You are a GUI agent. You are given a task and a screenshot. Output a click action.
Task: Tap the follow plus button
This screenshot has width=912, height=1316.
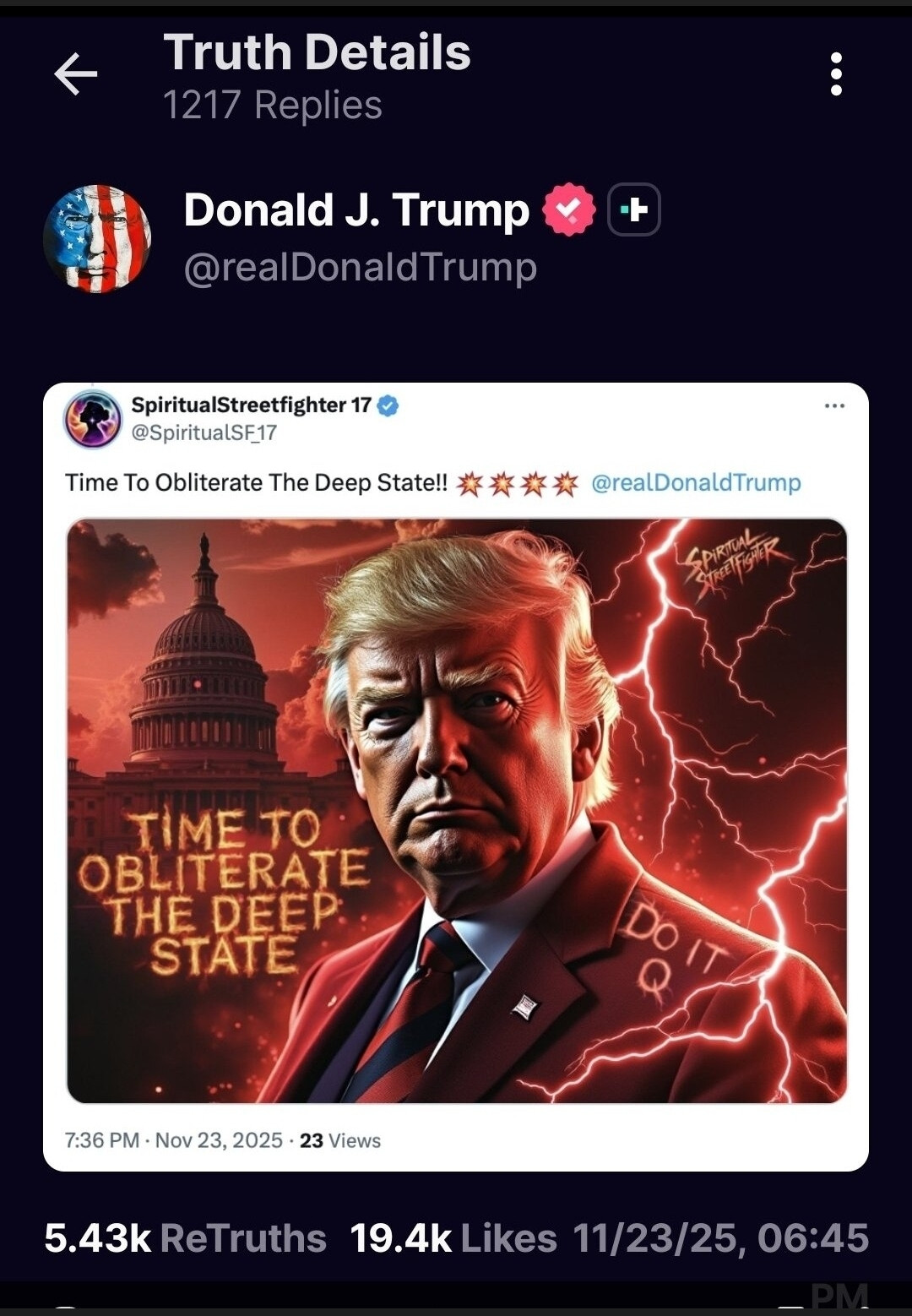[x=634, y=209]
